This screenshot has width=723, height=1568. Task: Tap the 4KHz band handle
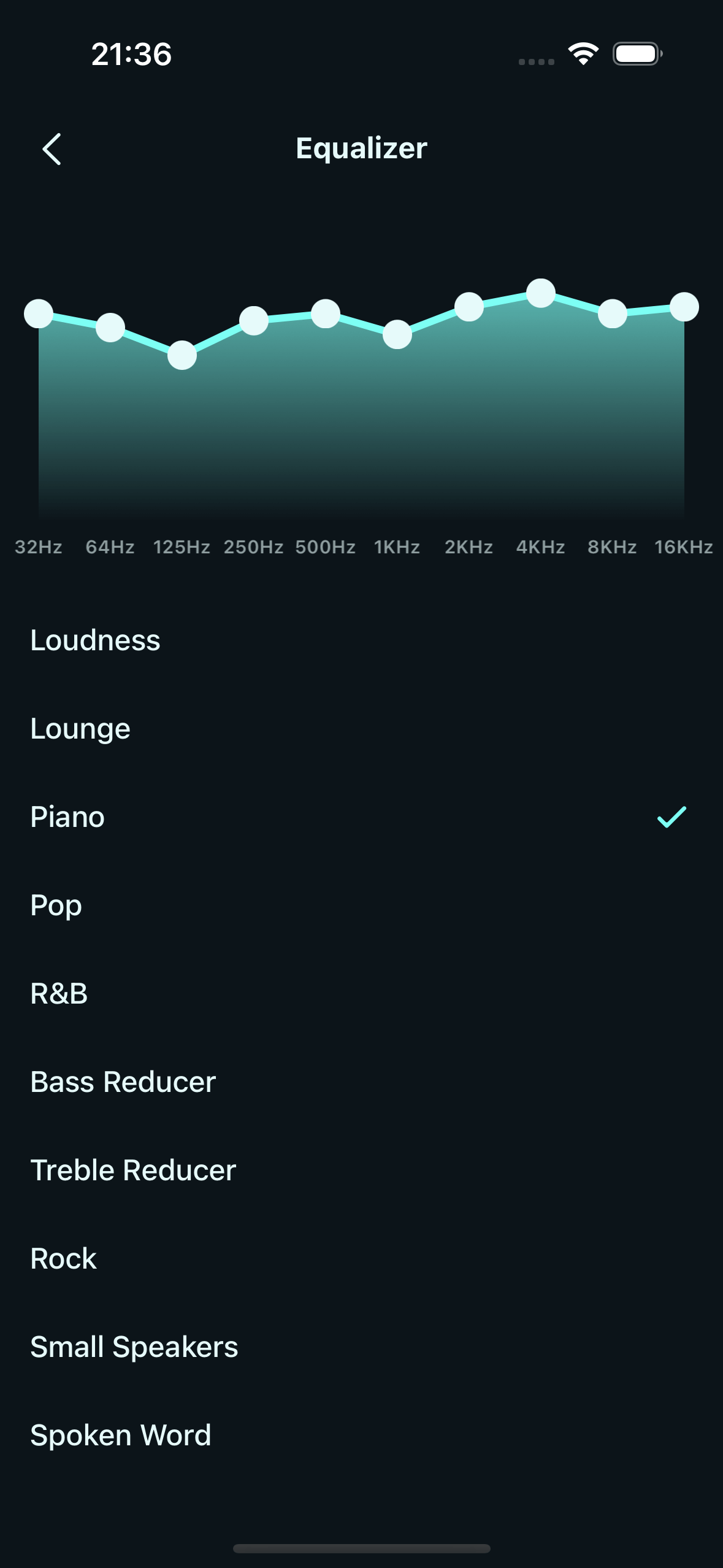(541, 293)
